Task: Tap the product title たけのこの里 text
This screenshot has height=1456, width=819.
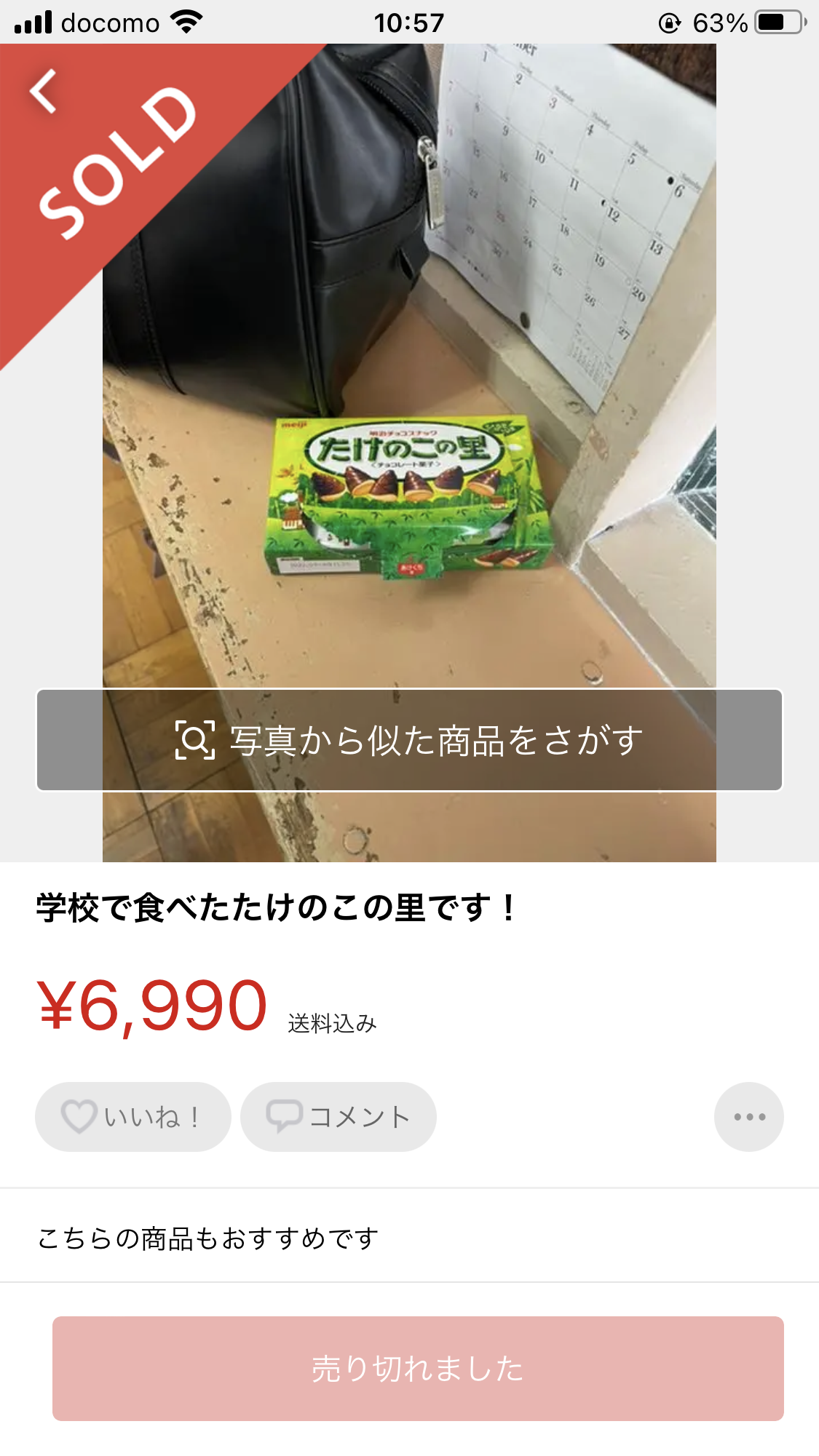Action: (x=275, y=906)
